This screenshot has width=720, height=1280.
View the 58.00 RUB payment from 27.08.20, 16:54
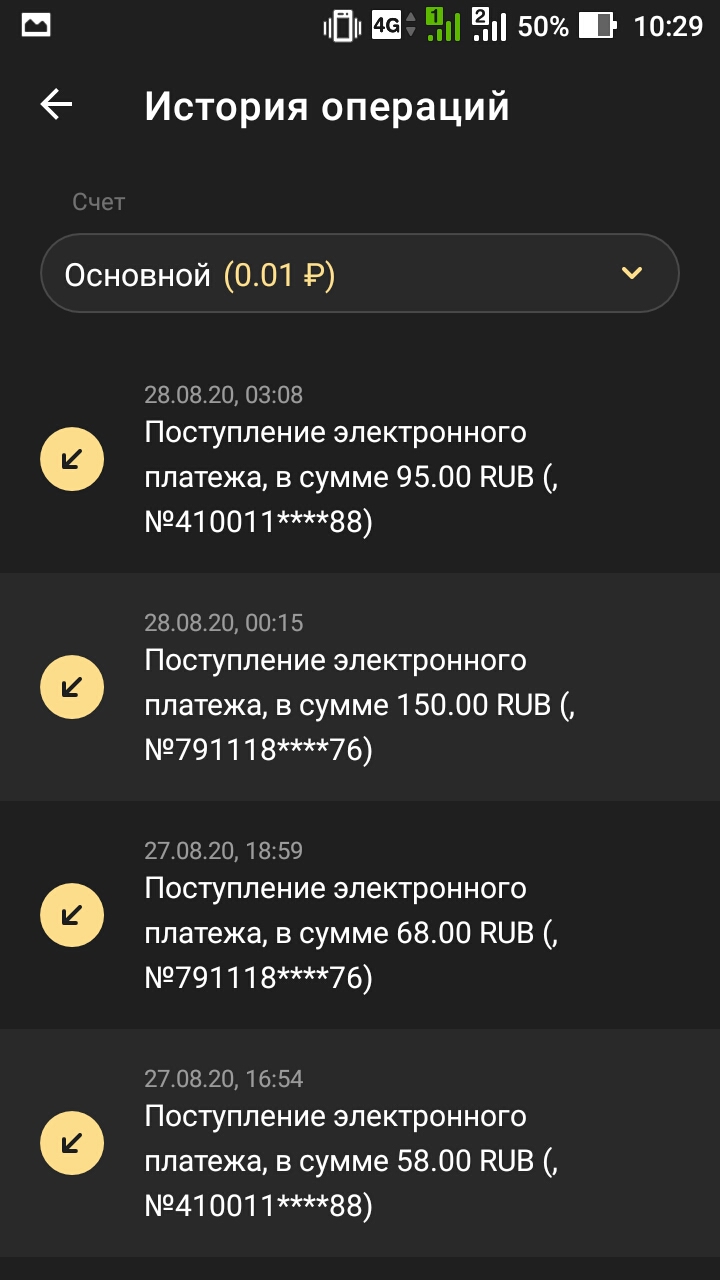coord(360,1144)
